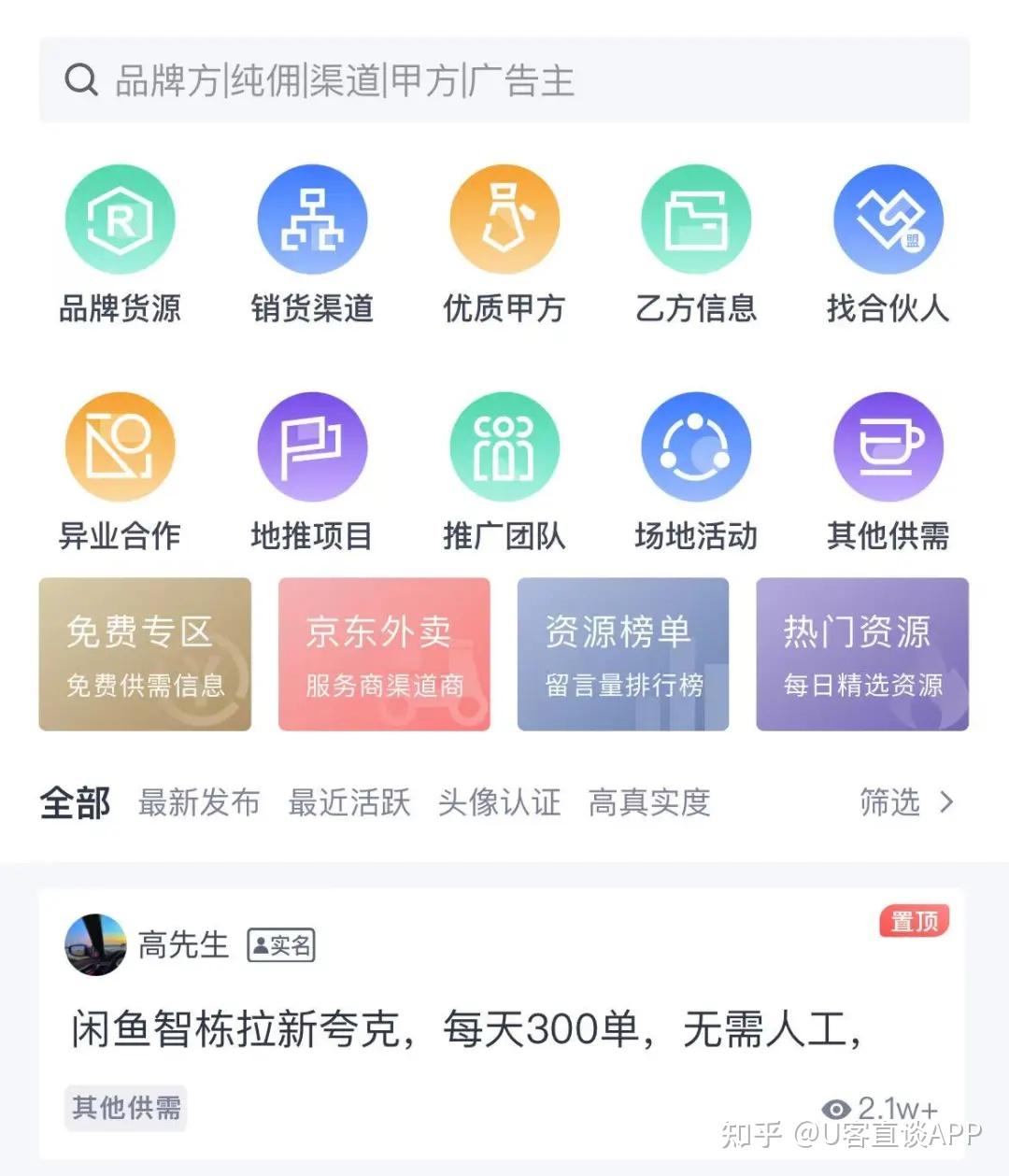The width and height of the screenshot is (1009, 1176).
Task: Switch to the 最新发布 tab
Action: 200,803
